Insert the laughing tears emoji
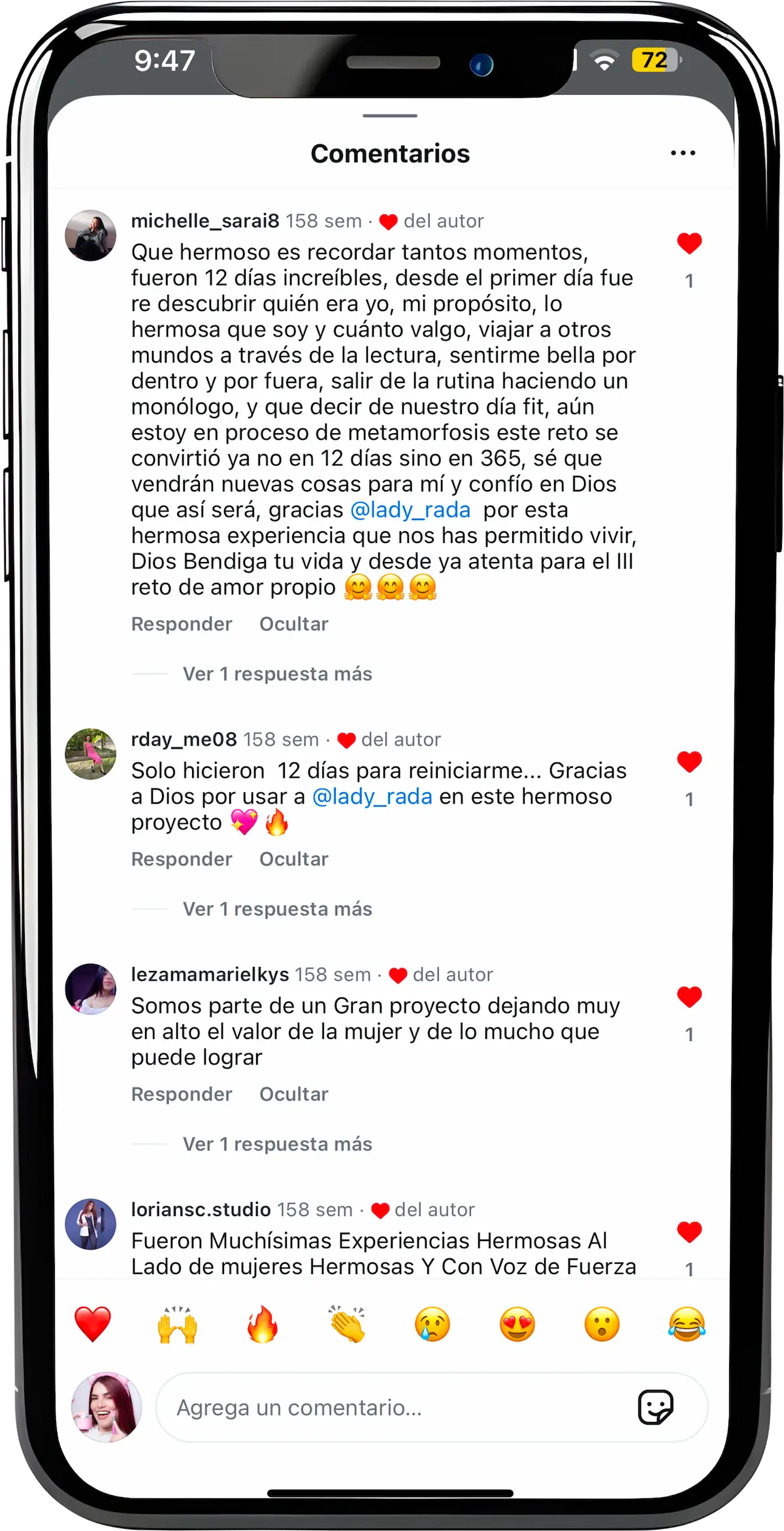This screenshot has width=784, height=1531. click(687, 1325)
